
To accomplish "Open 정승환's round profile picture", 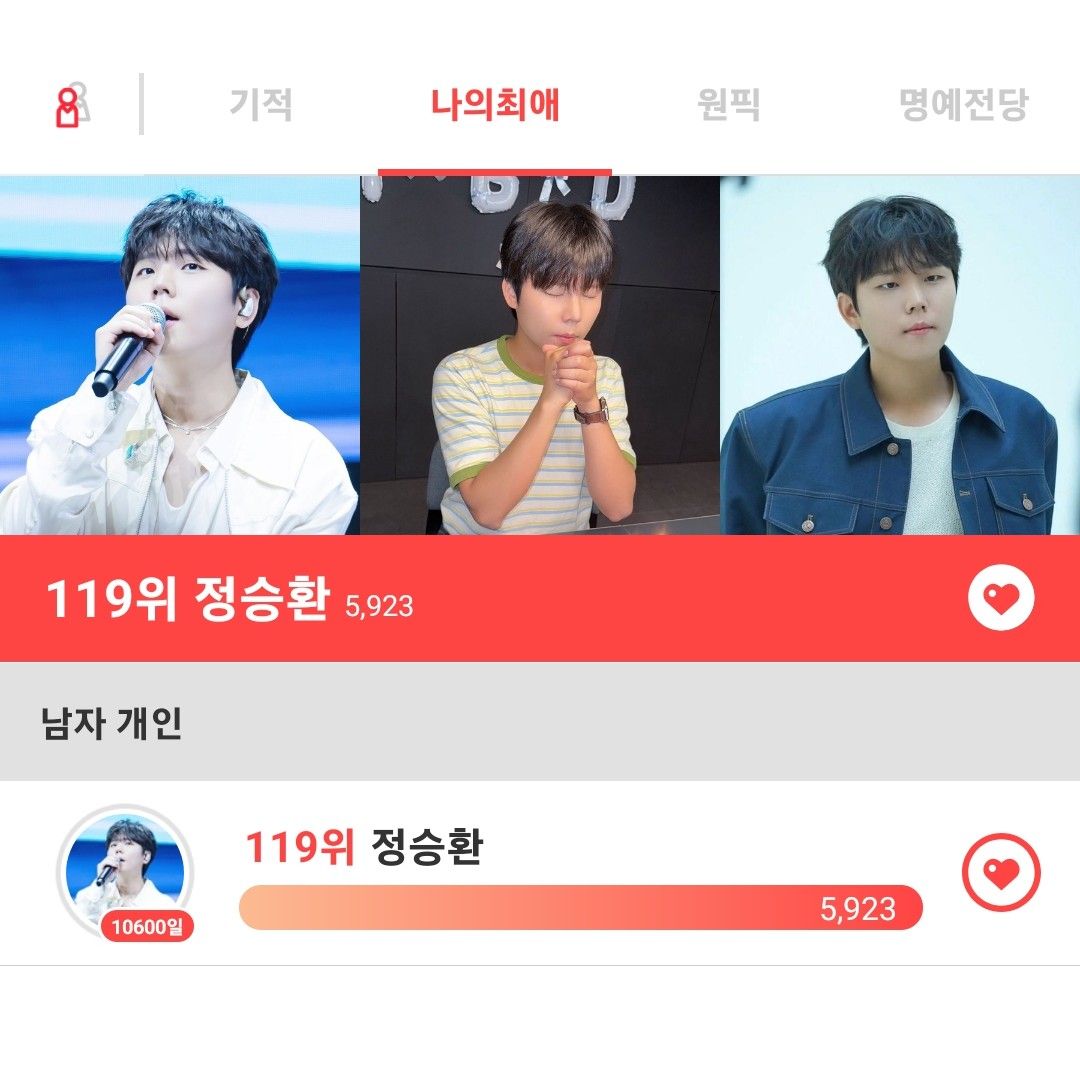I will [125, 870].
